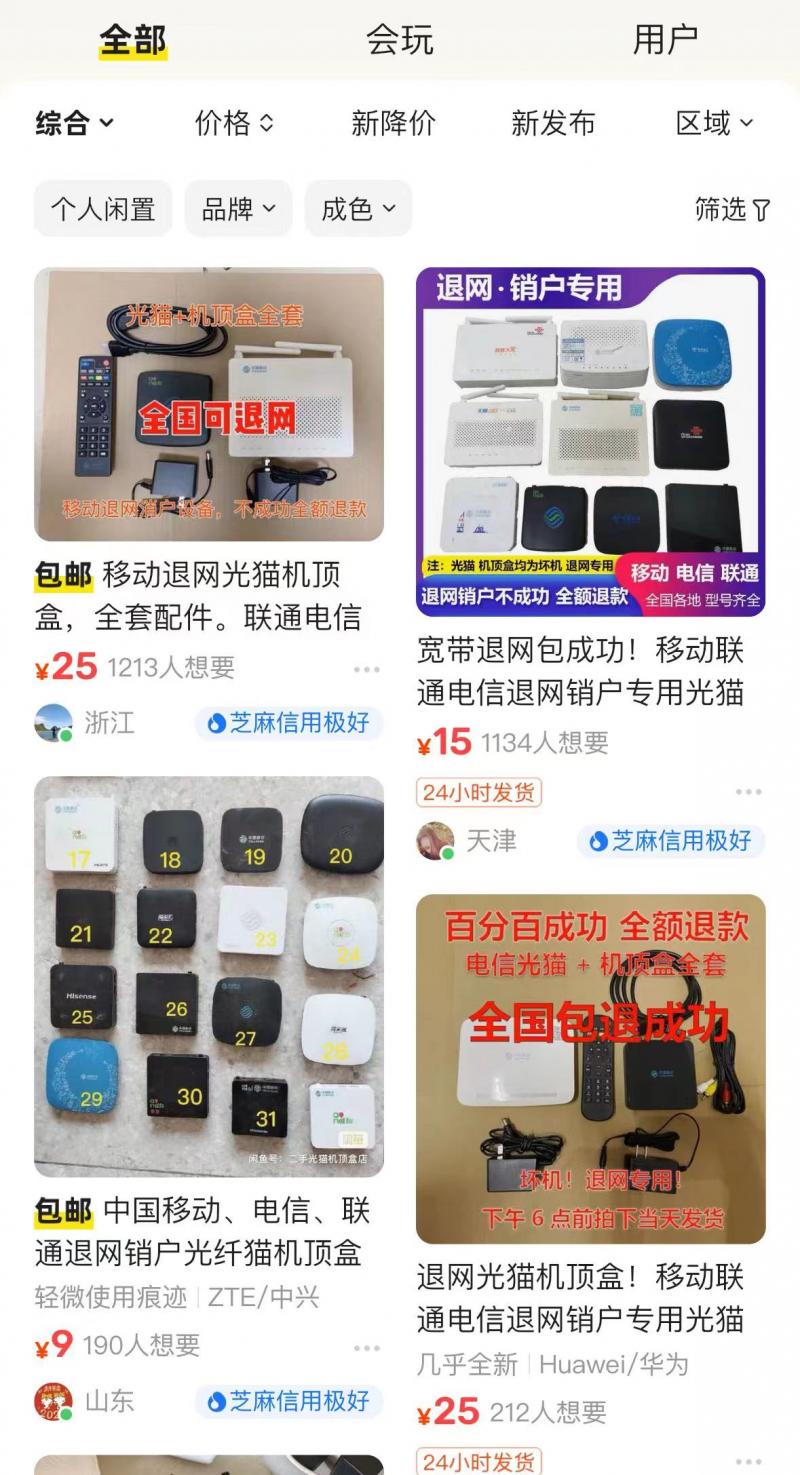Switch to the 会玩 tab
Viewport: 800px width, 1475px height.
pos(400,37)
